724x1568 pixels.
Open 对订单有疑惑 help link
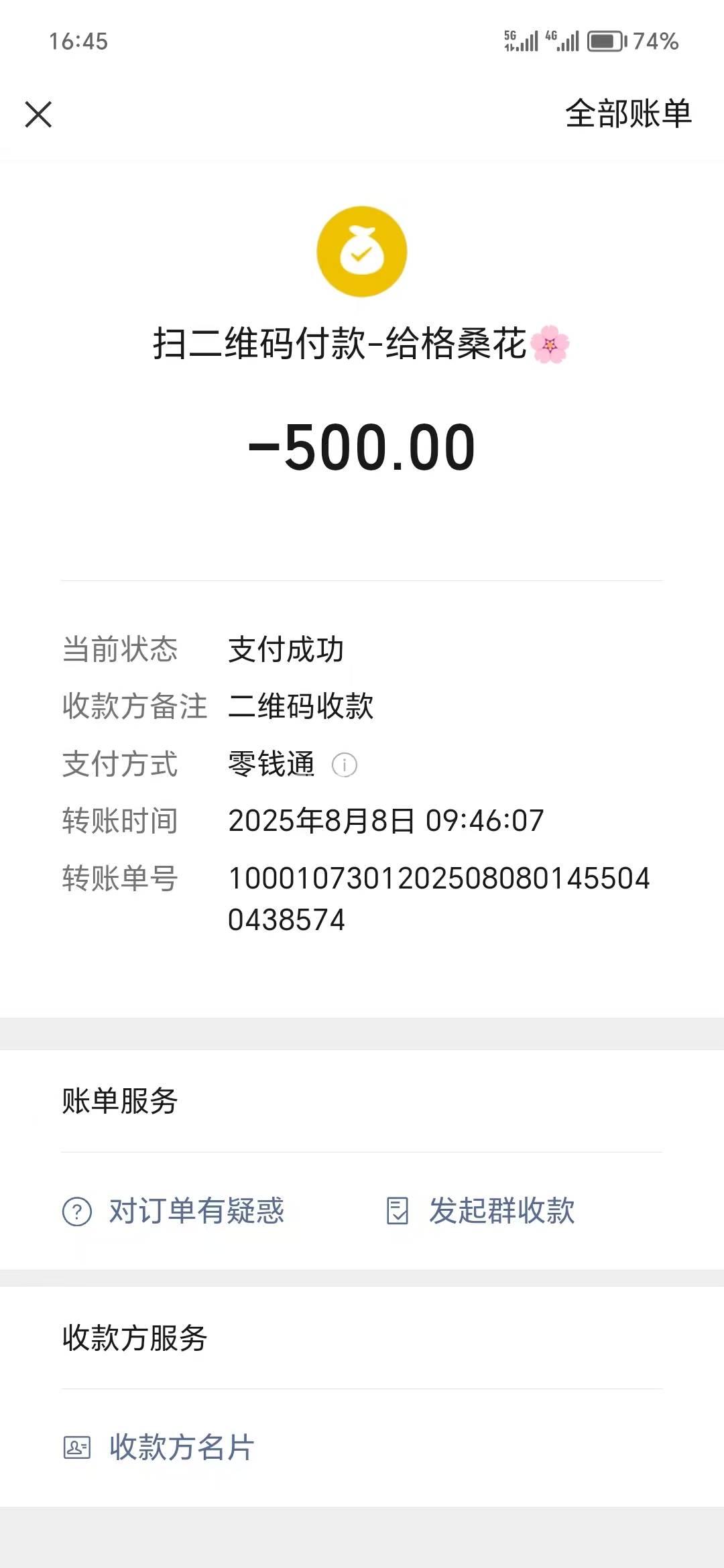[174, 1211]
